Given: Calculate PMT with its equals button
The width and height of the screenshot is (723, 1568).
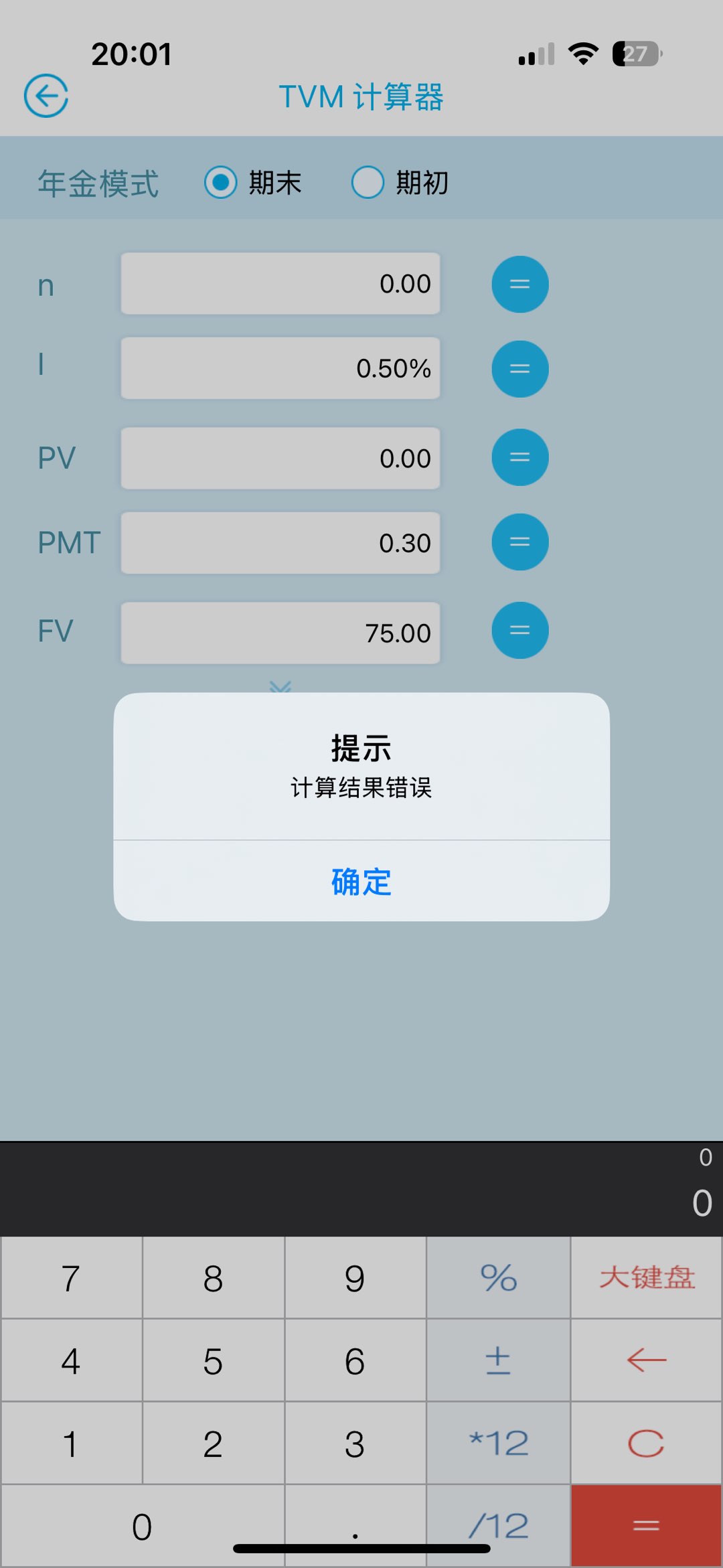Looking at the screenshot, I should pos(520,542).
